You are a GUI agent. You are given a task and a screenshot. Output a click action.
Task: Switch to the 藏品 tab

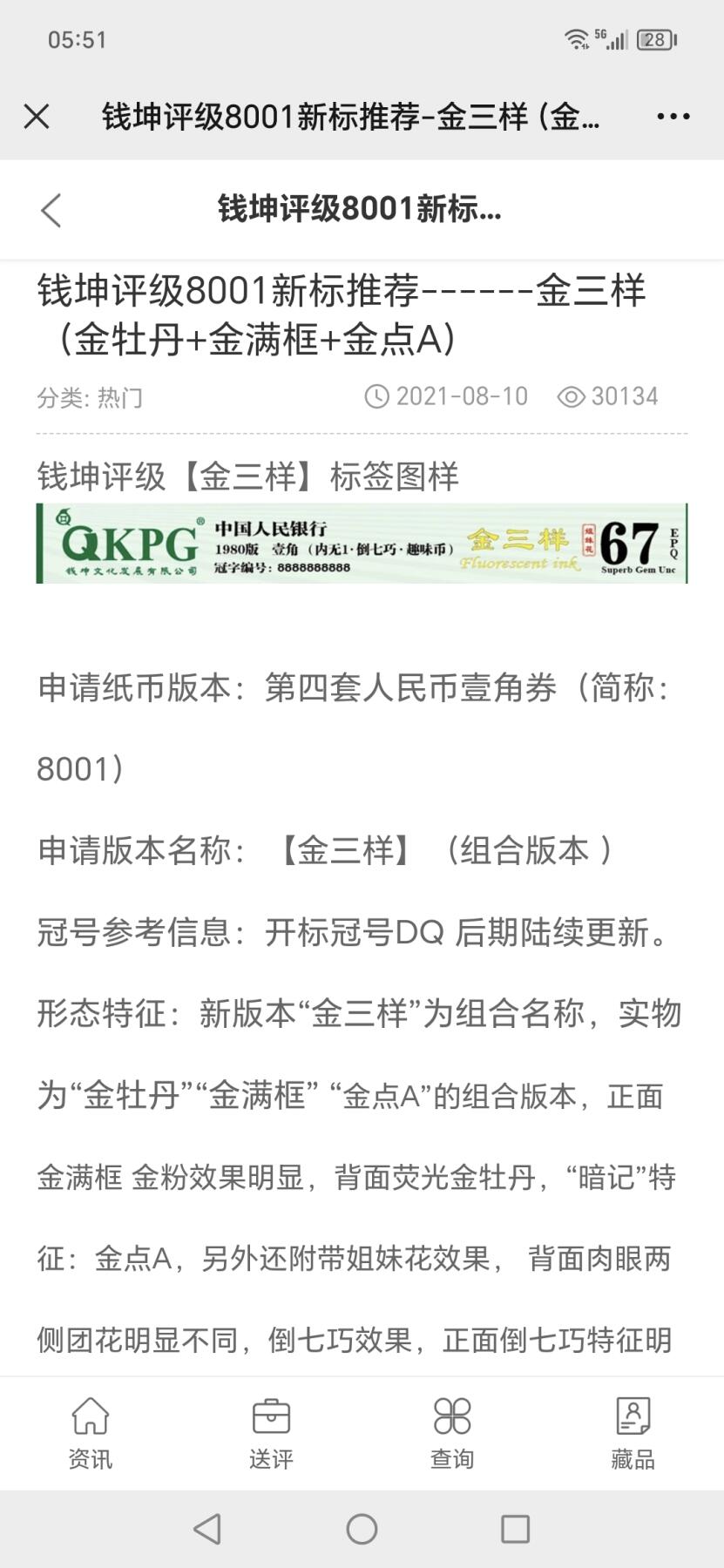click(633, 1433)
